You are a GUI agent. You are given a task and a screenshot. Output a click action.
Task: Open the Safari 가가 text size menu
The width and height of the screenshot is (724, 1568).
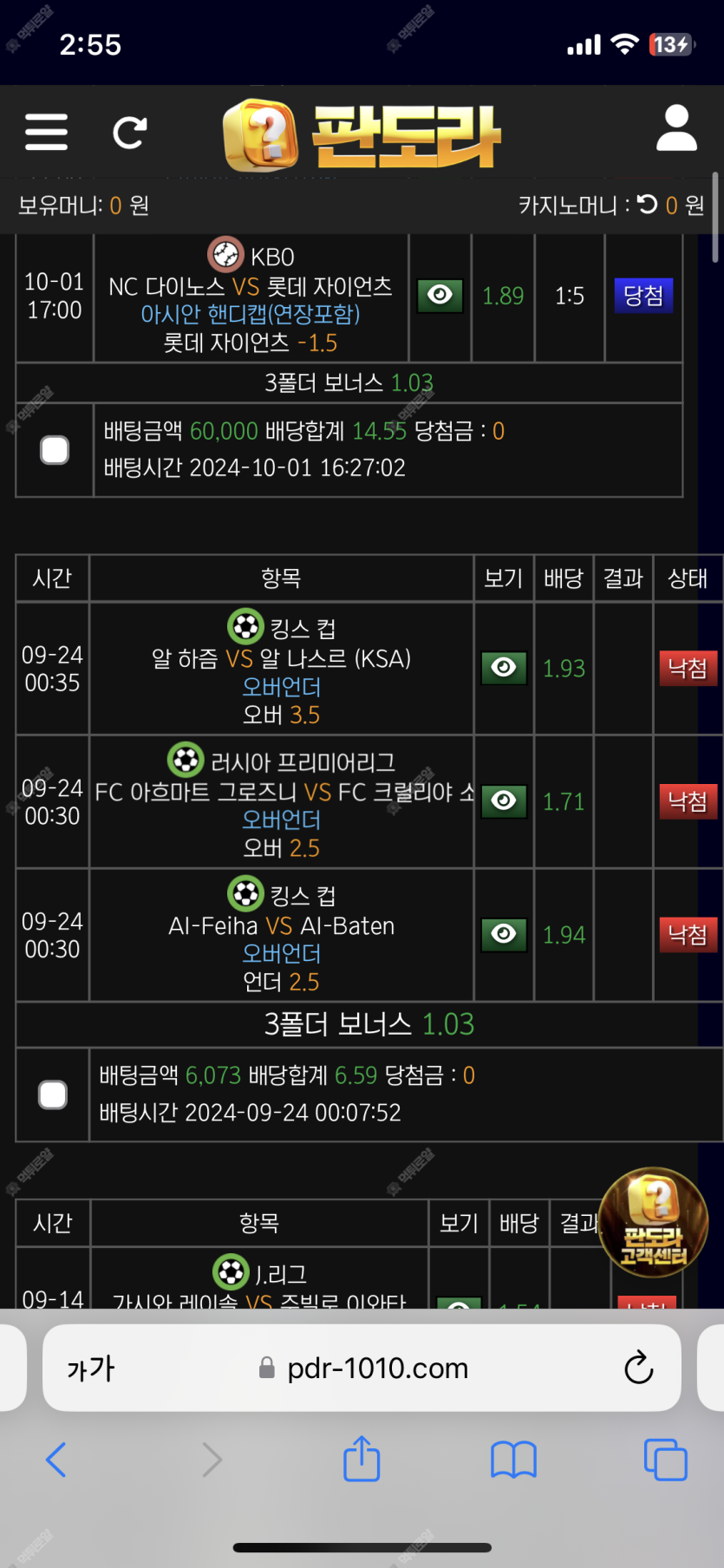[90, 1368]
